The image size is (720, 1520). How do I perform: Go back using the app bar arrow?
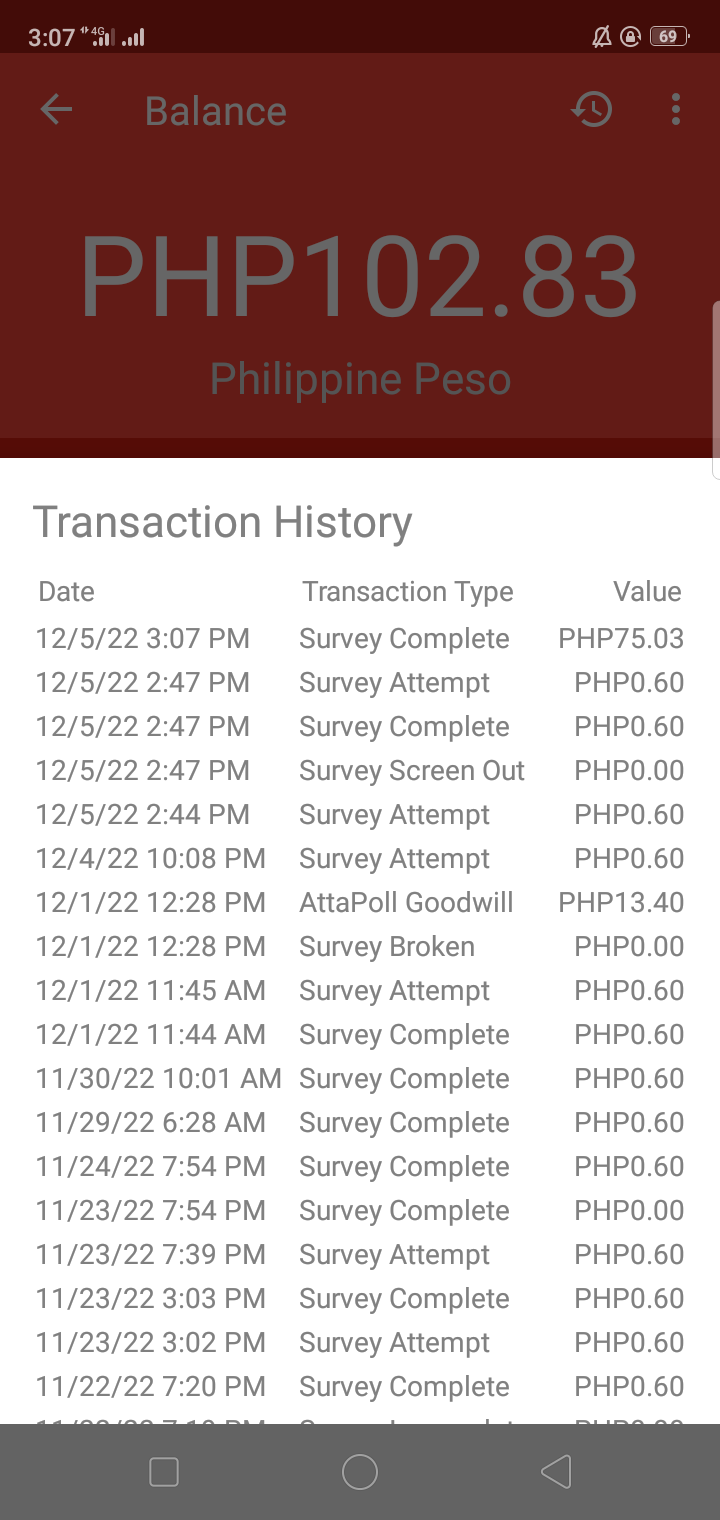56,110
